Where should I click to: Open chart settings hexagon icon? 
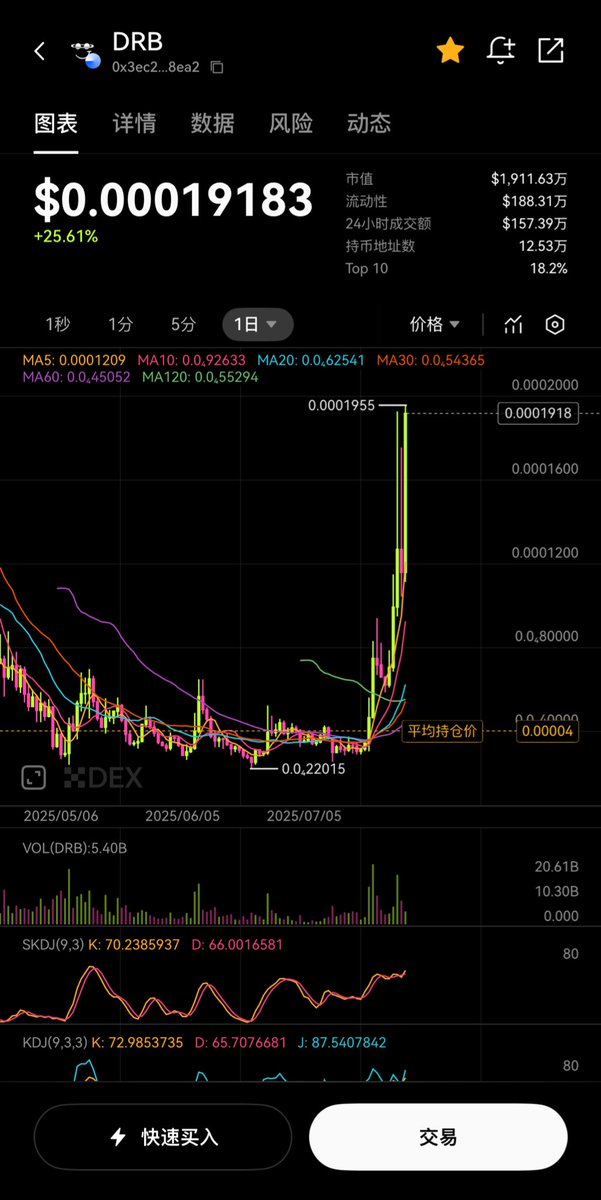pos(555,324)
